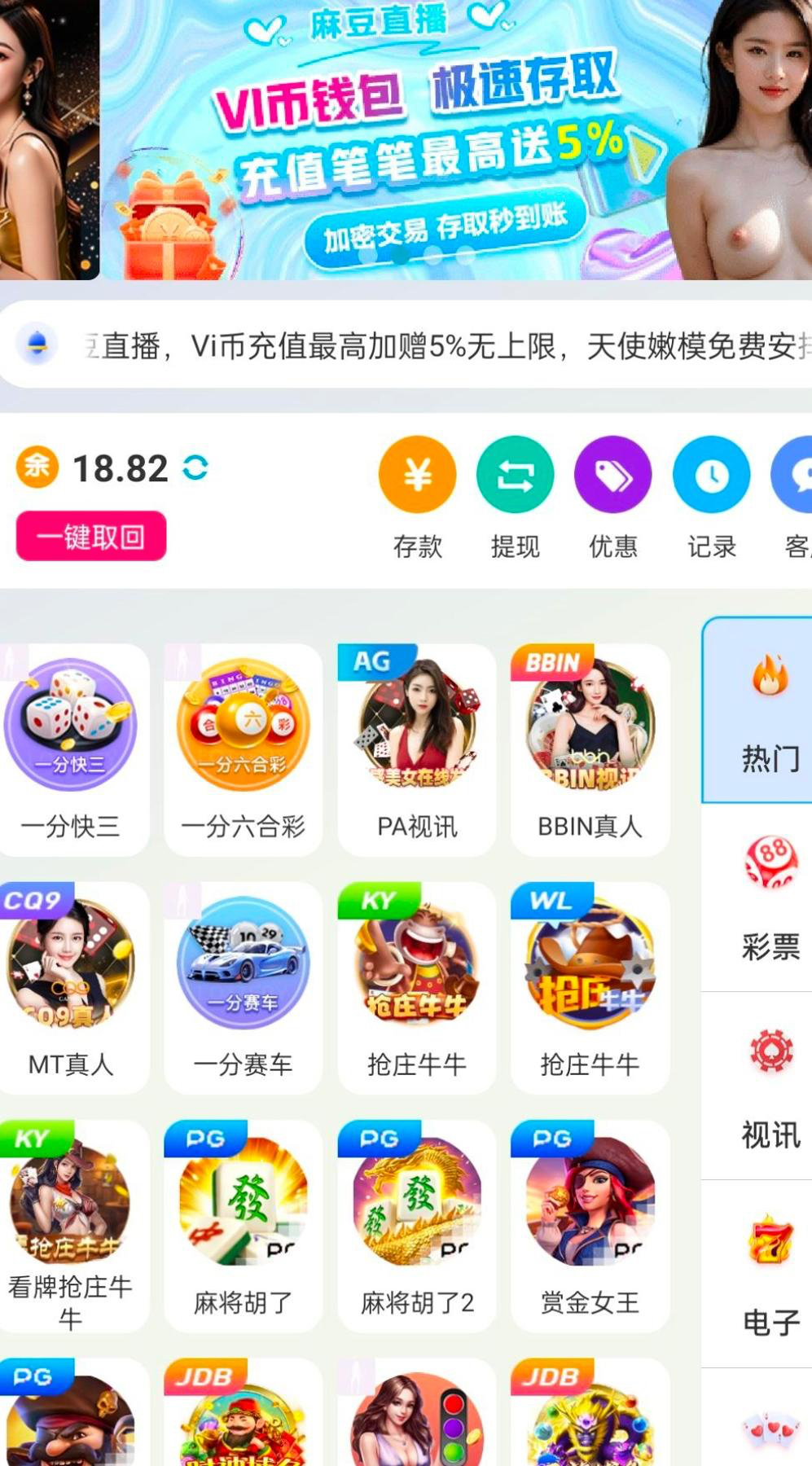The image size is (812, 1466).
Task: Switch to the 电子 category tab
Action: [x=769, y=1275]
